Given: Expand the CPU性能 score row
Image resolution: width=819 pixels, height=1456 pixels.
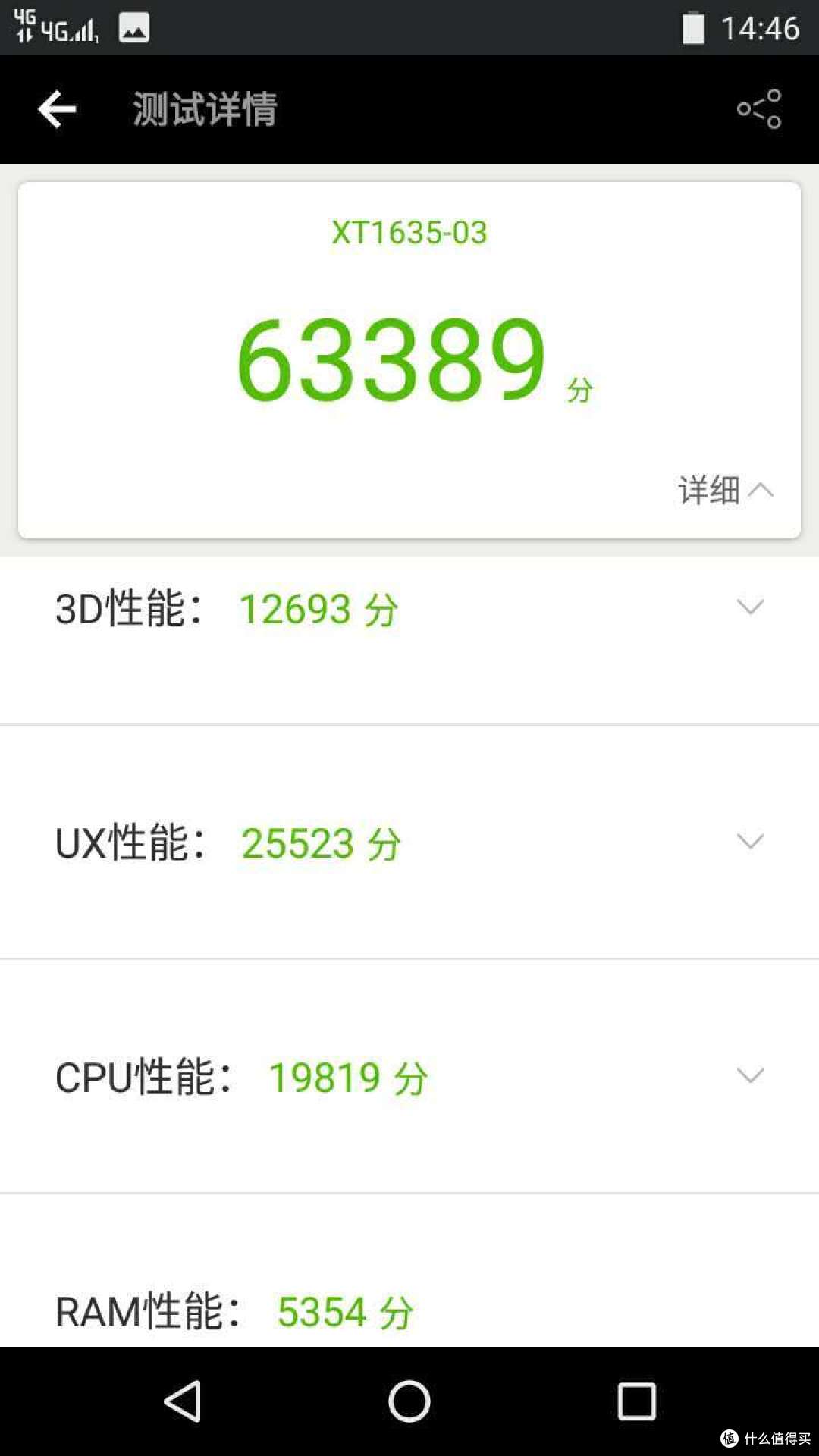Looking at the screenshot, I should 409,1077.
